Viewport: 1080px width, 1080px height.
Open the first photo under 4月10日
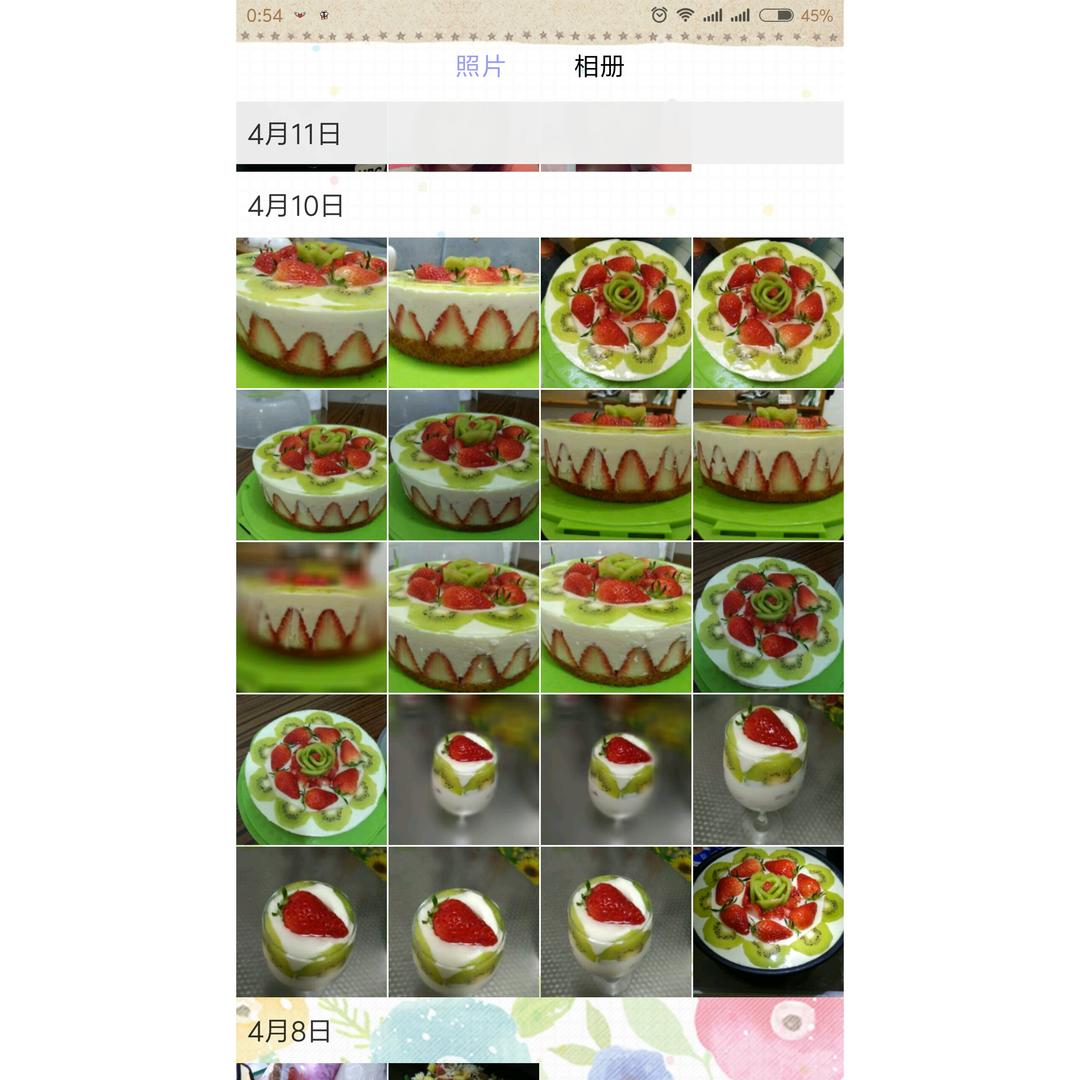[311, 313]
